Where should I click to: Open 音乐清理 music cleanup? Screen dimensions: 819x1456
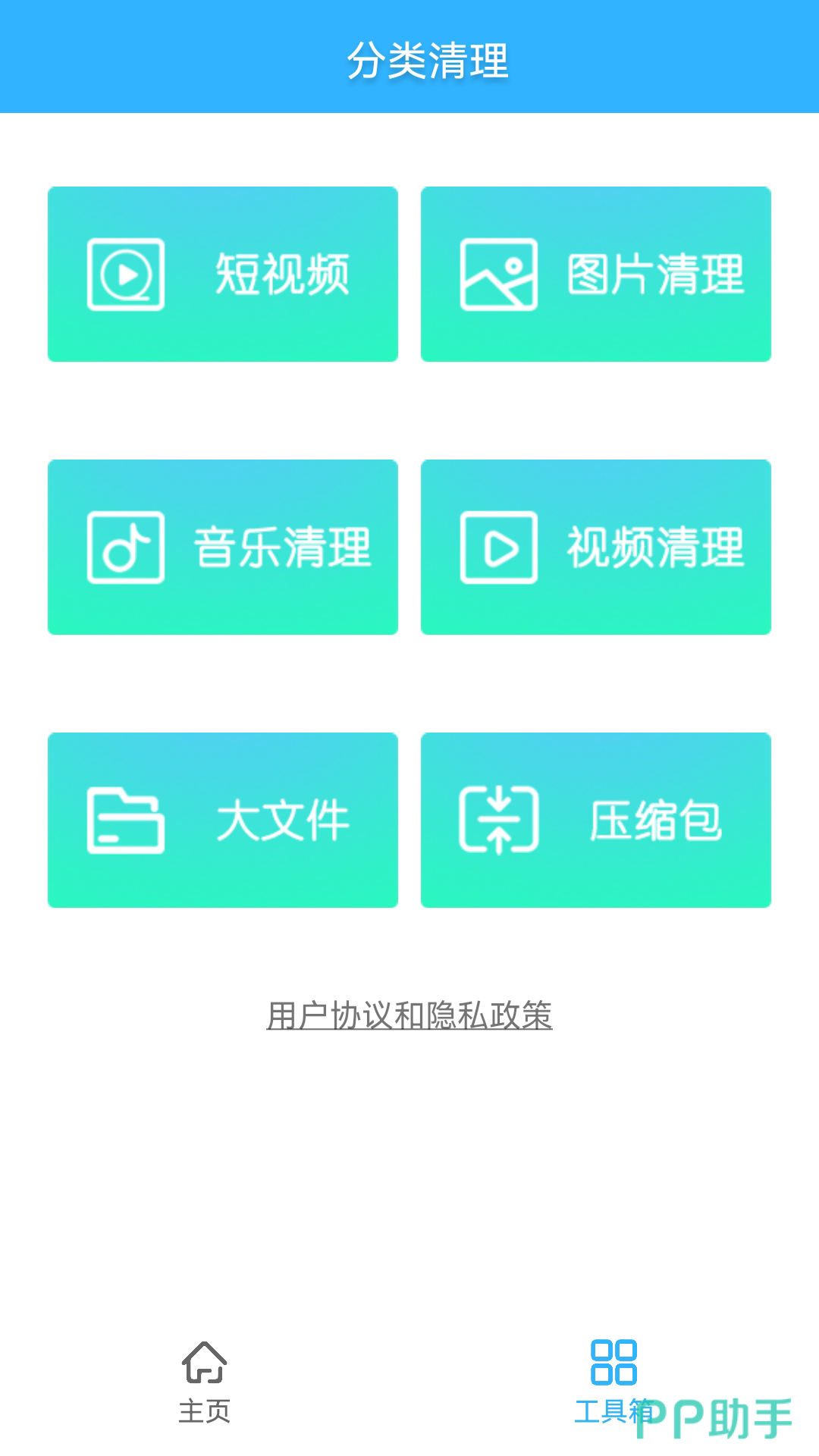click(x=223, y=547)
